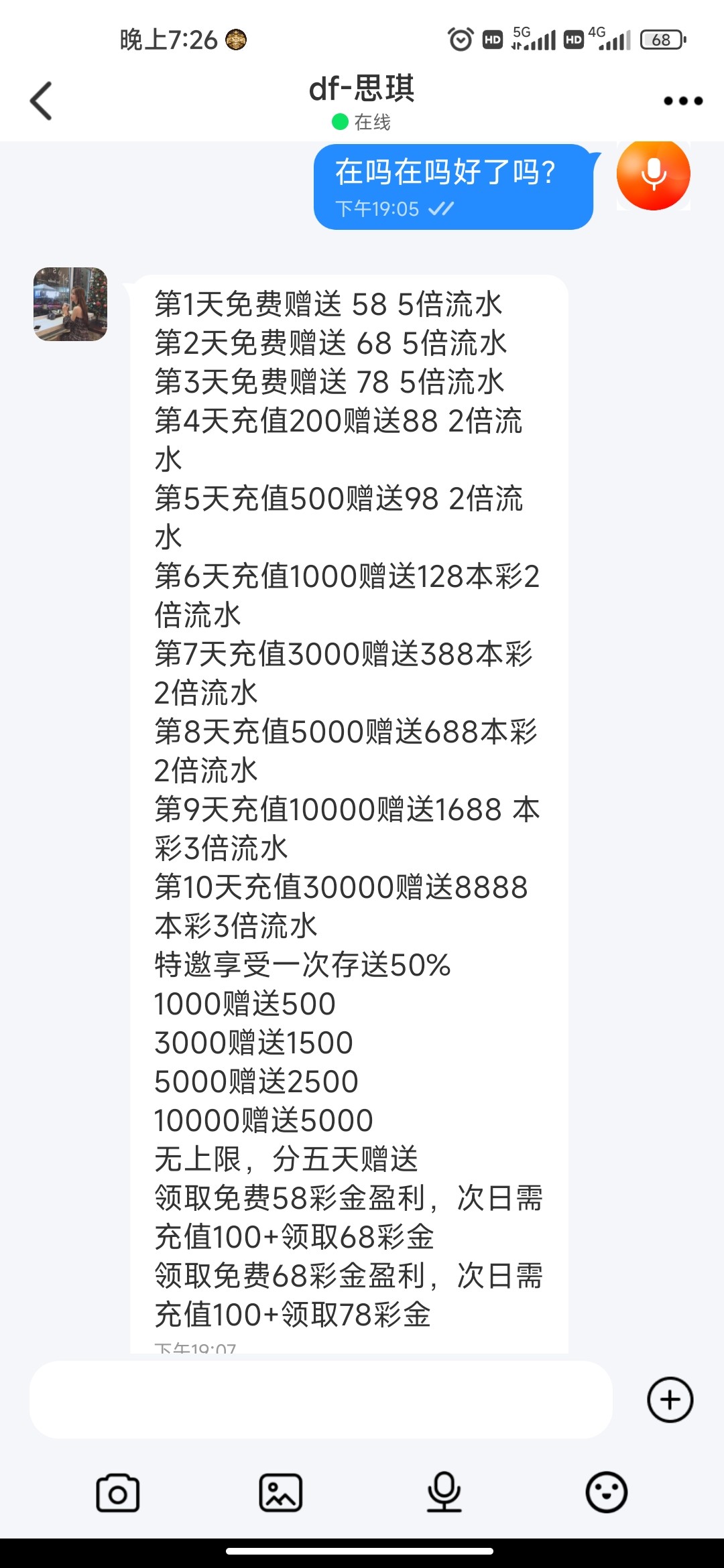This screenshot has width=724, height=1568.
Task: Tap the HD indicator in status bar
Action: click(491, 40)
